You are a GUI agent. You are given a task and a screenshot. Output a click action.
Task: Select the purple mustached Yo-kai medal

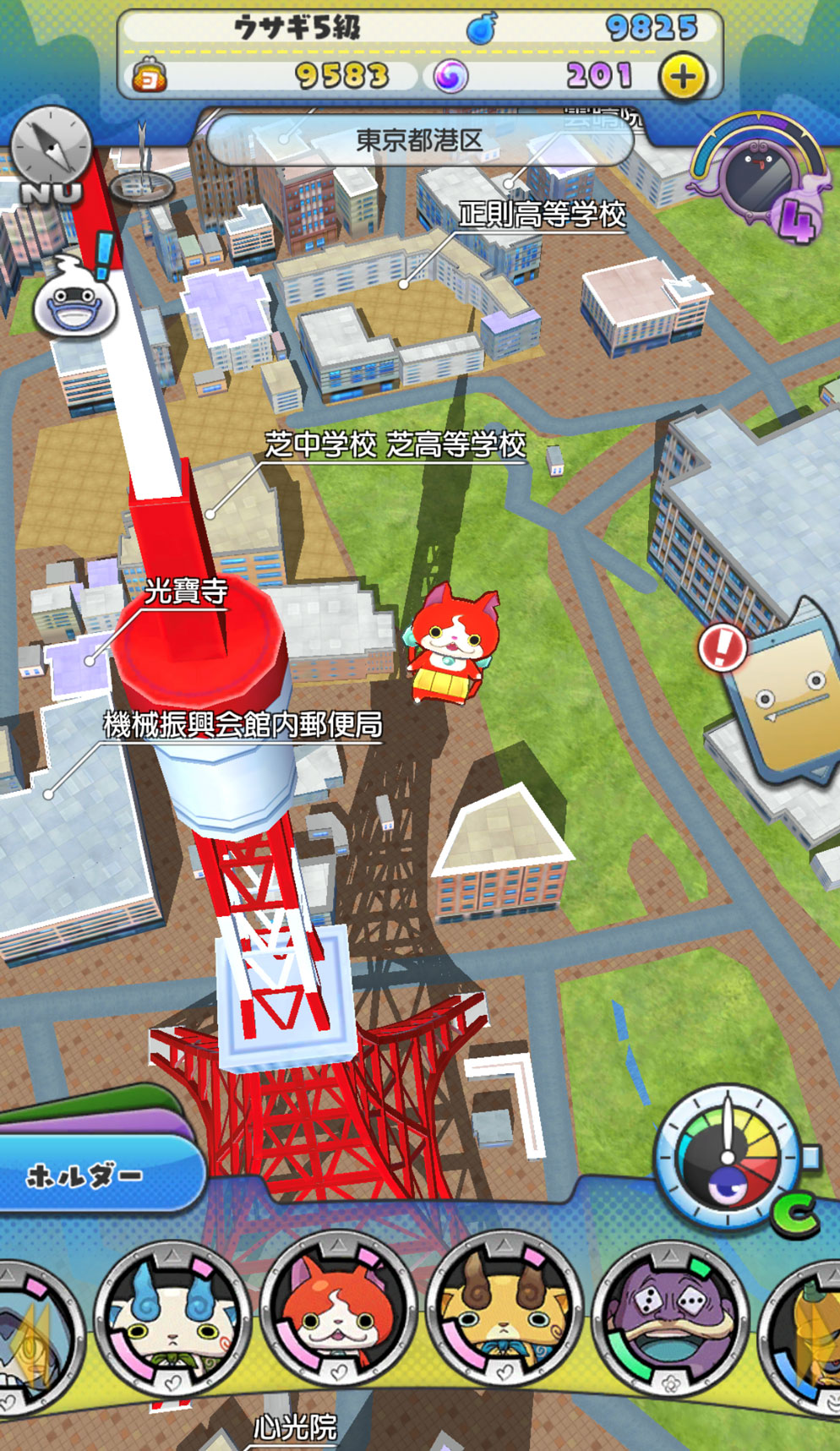tap(670, 1317)
